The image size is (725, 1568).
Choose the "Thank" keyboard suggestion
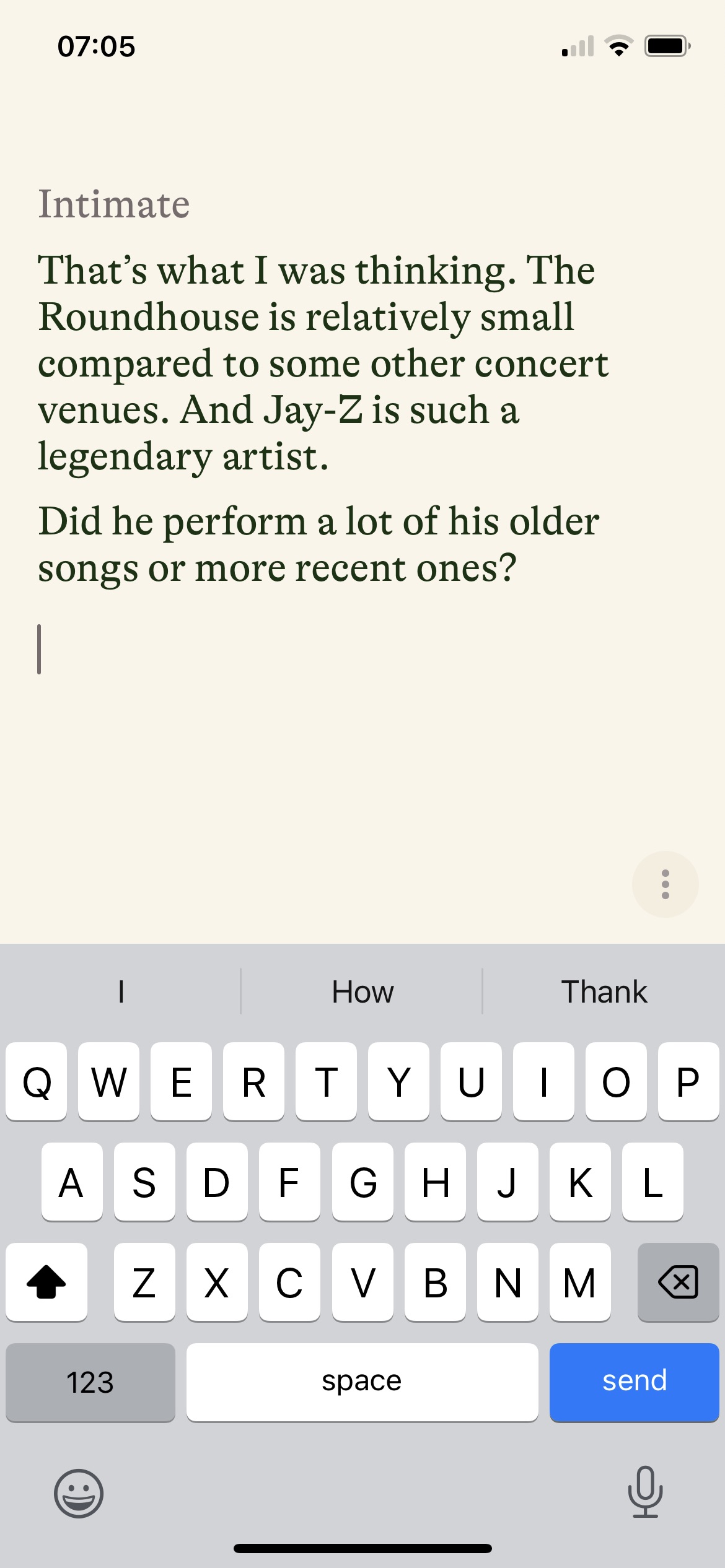coord(604,991)
